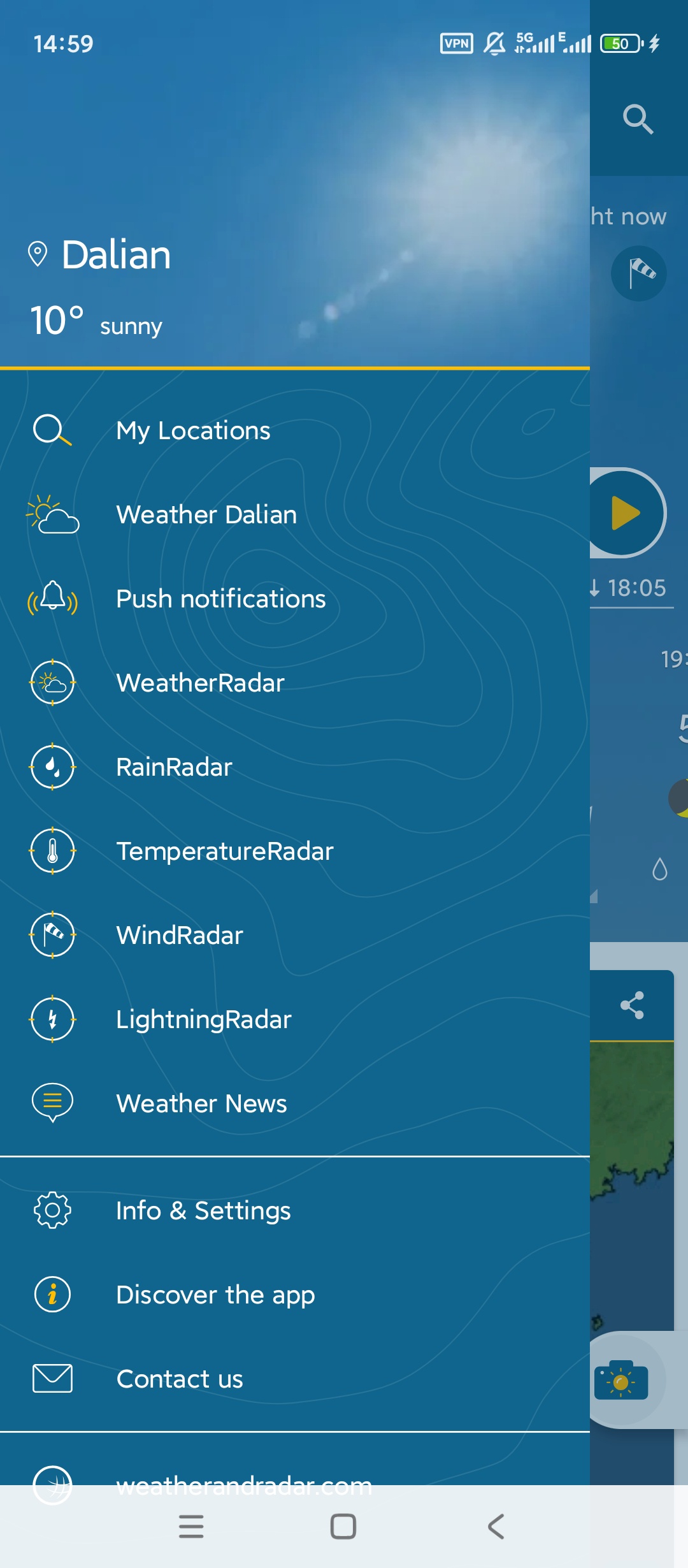Go to the system home screen

tap(343, 1527)
